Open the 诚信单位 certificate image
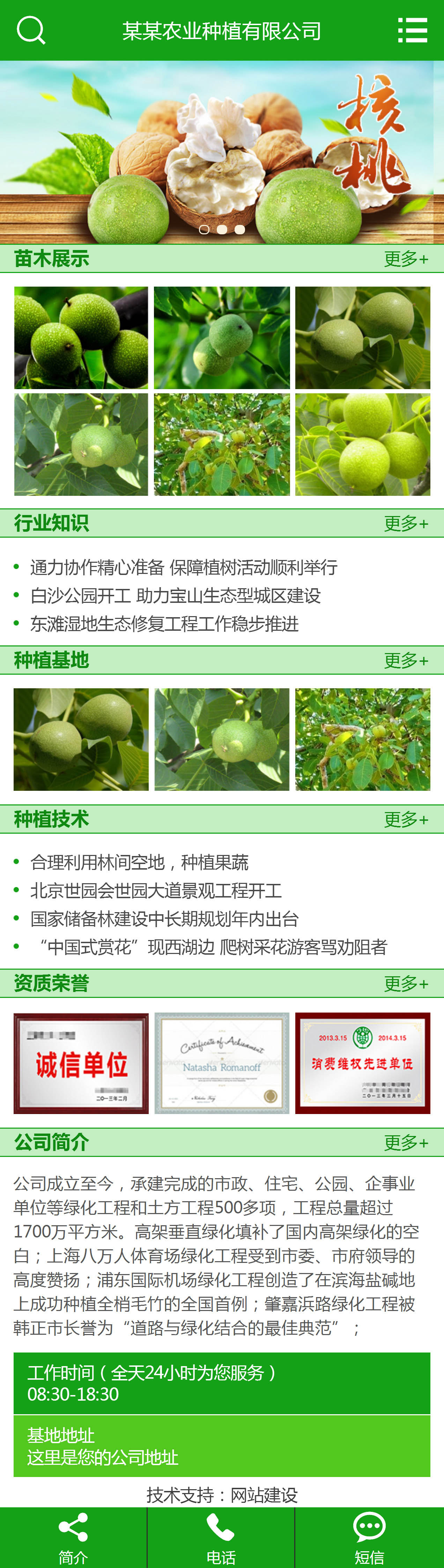The height and width of the screenshot is (1568, 444). tap(81, 1063)
